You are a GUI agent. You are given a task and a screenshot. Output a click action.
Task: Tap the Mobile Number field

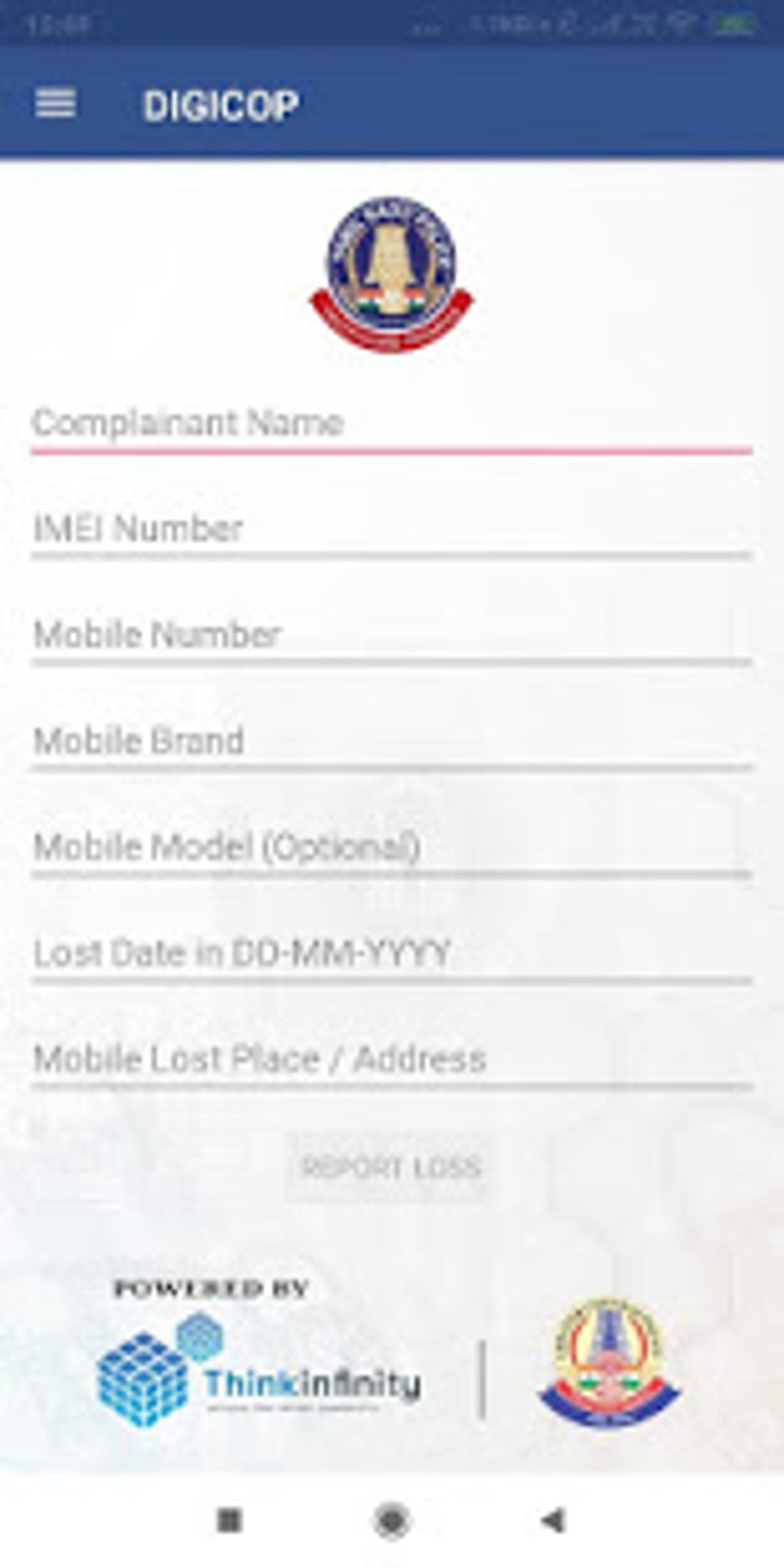392,636
